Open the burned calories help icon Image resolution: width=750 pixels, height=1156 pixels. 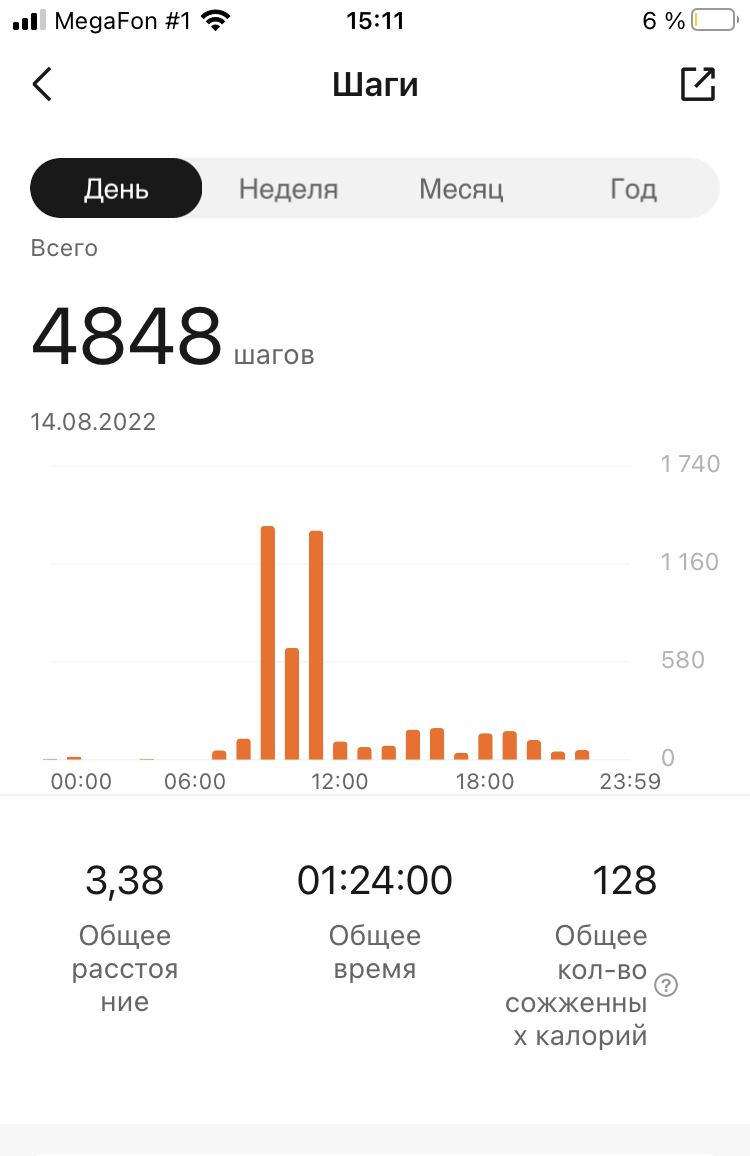[666, 985]
